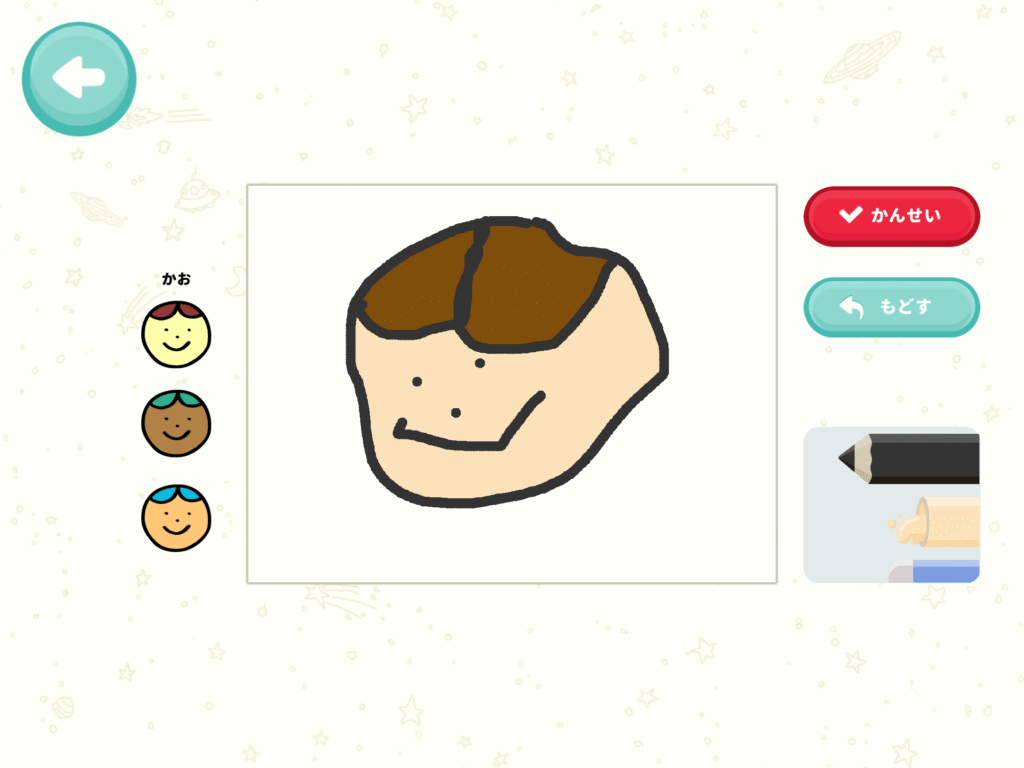Choose the brown face template
This screenshot has width=1024, height=768.
tap(176, 424)
